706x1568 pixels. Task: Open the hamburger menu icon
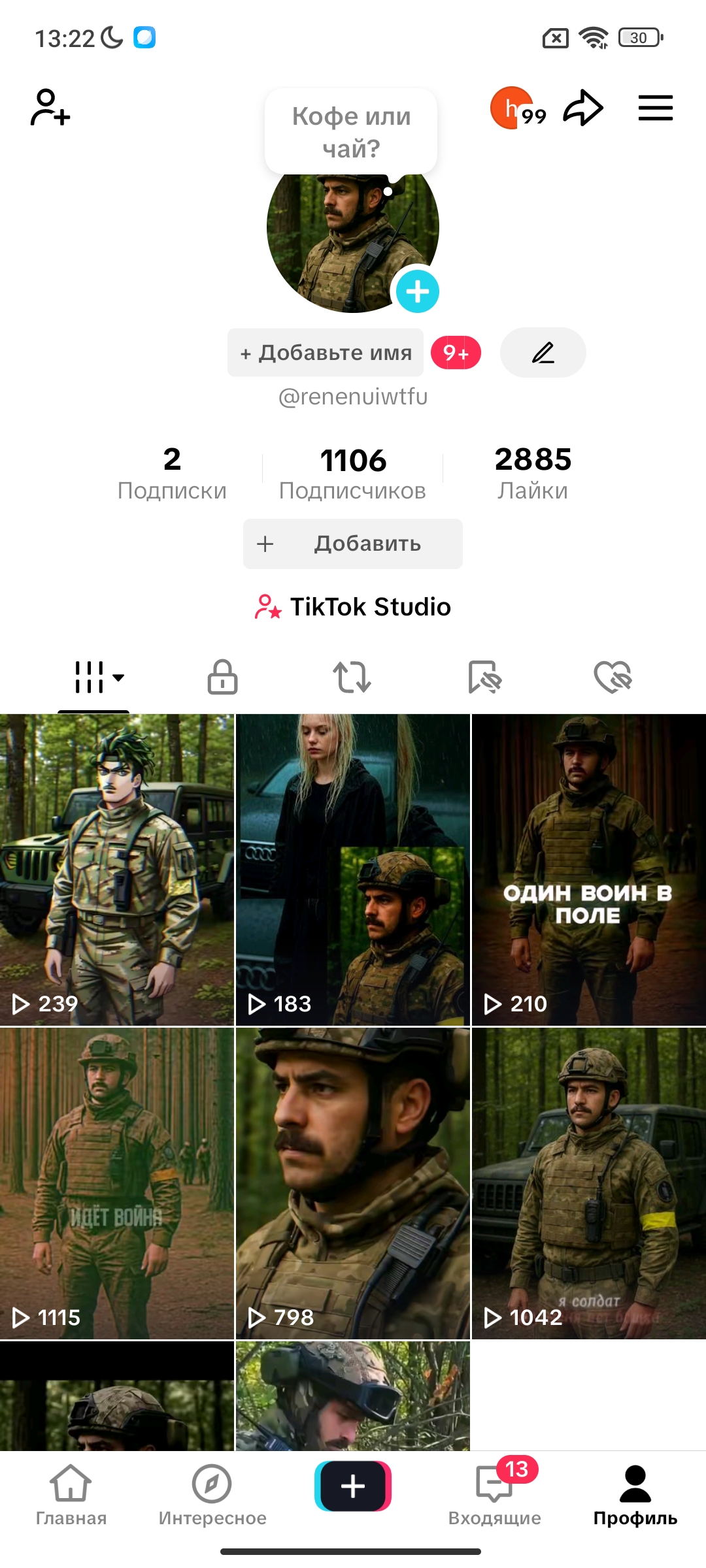point(656,108)
